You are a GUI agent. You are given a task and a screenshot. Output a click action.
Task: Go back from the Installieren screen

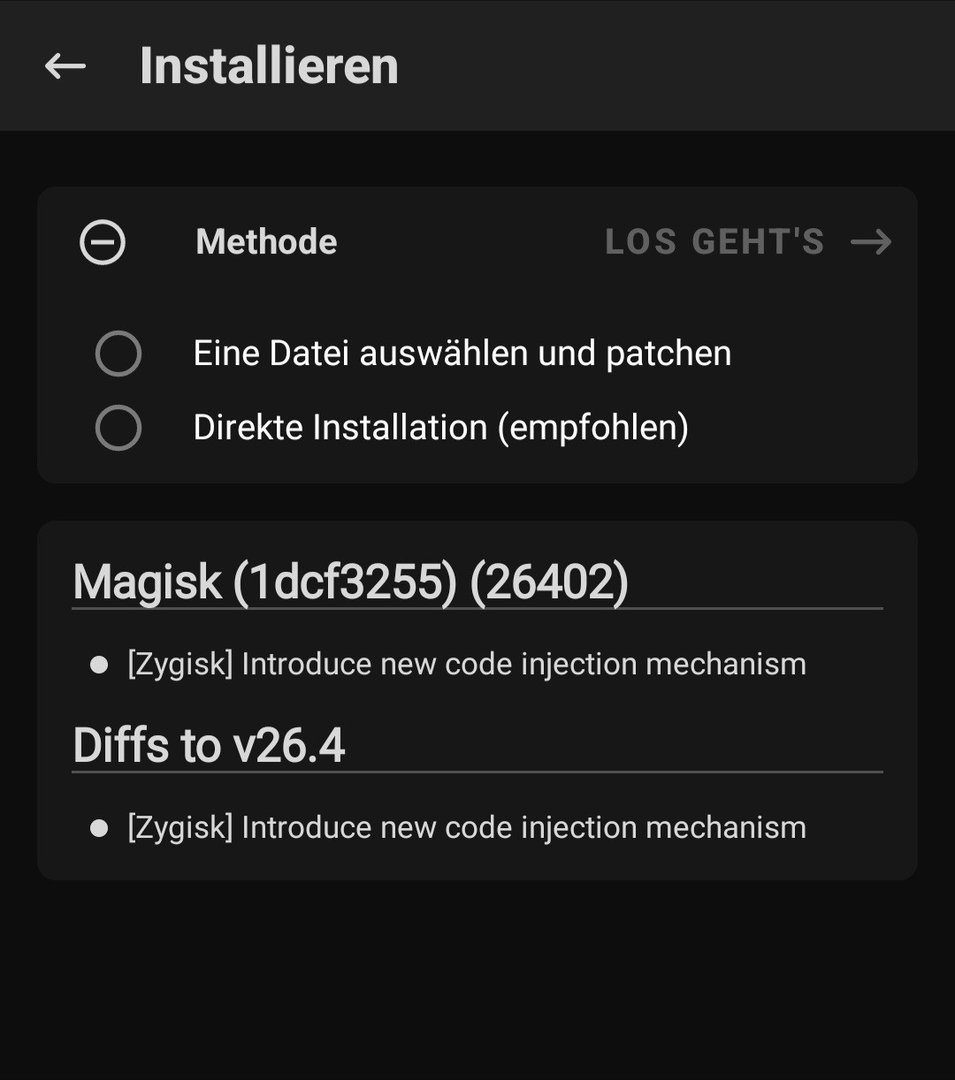(x=66, y=66)
